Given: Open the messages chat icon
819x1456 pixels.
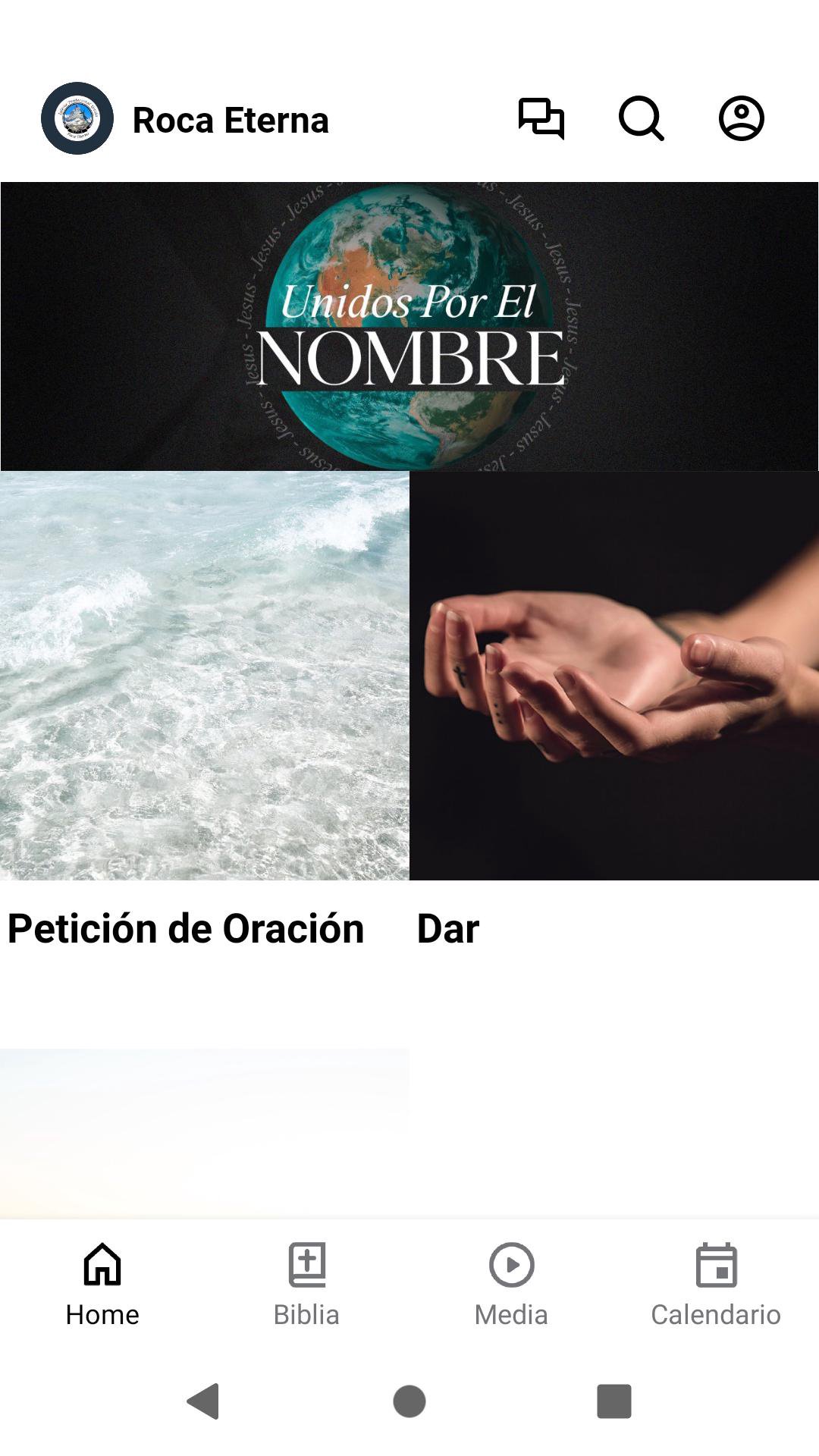Looking at the screenshot, I should click(541, 119).
